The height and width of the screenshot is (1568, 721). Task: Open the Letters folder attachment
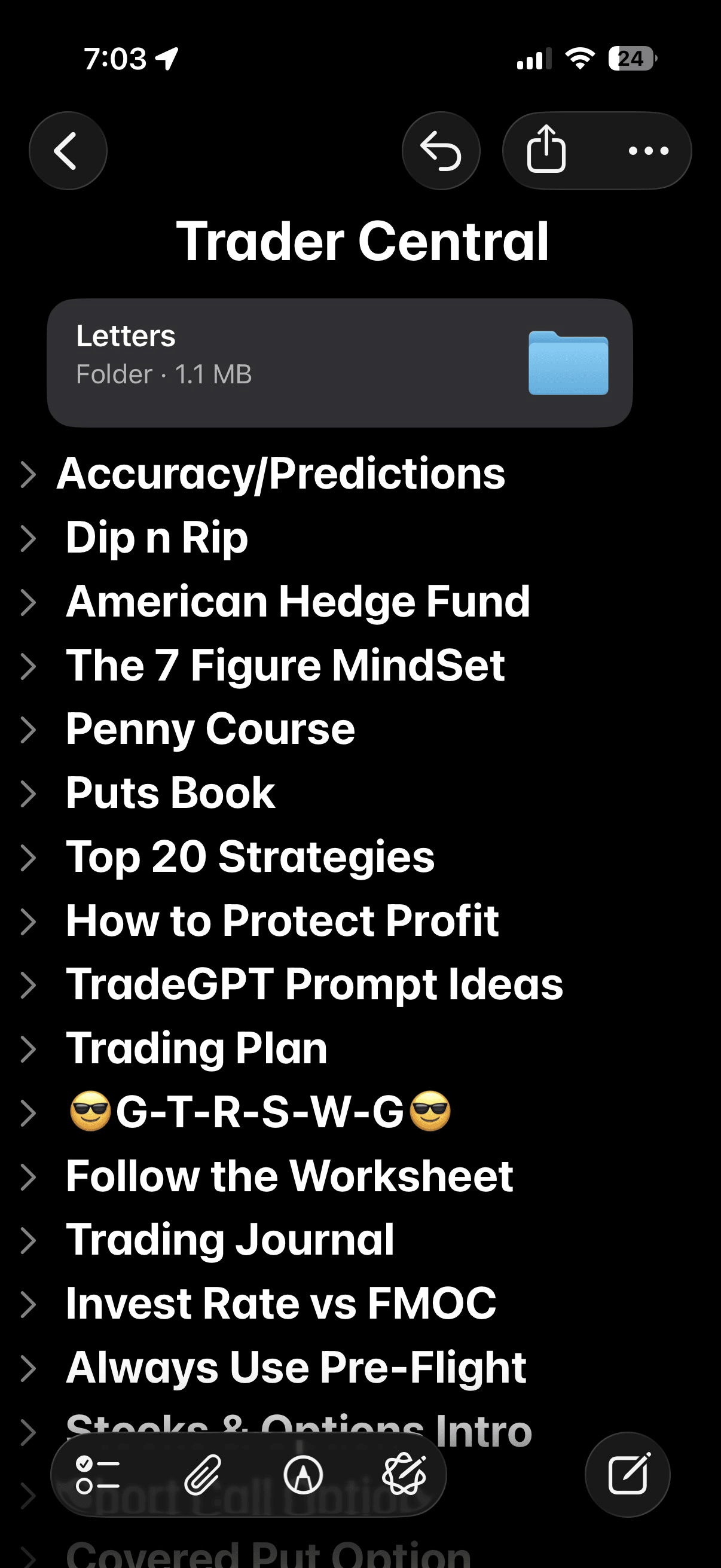click(x=340, y=363)
